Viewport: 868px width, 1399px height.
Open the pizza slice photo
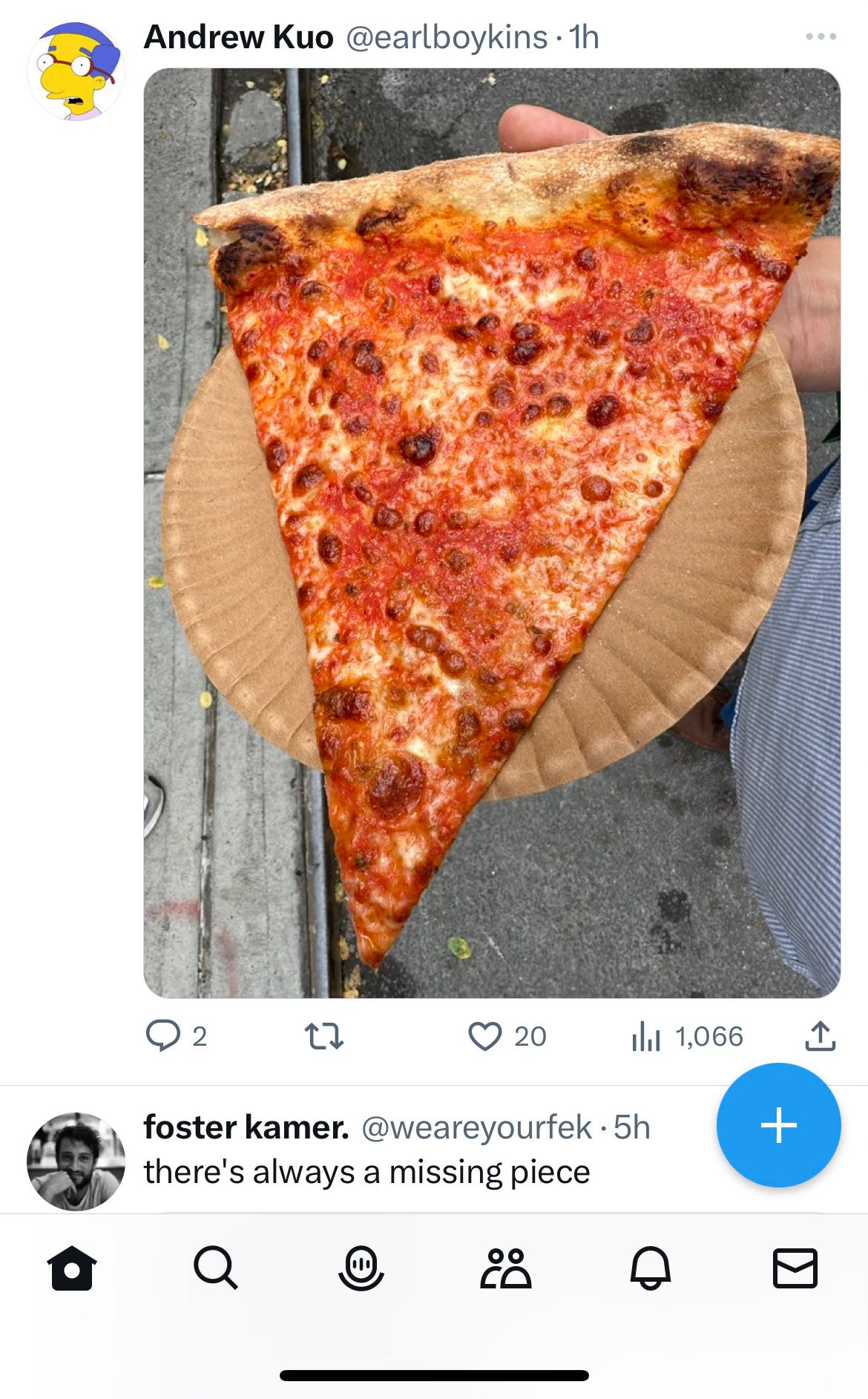click(x=491, y=532)
